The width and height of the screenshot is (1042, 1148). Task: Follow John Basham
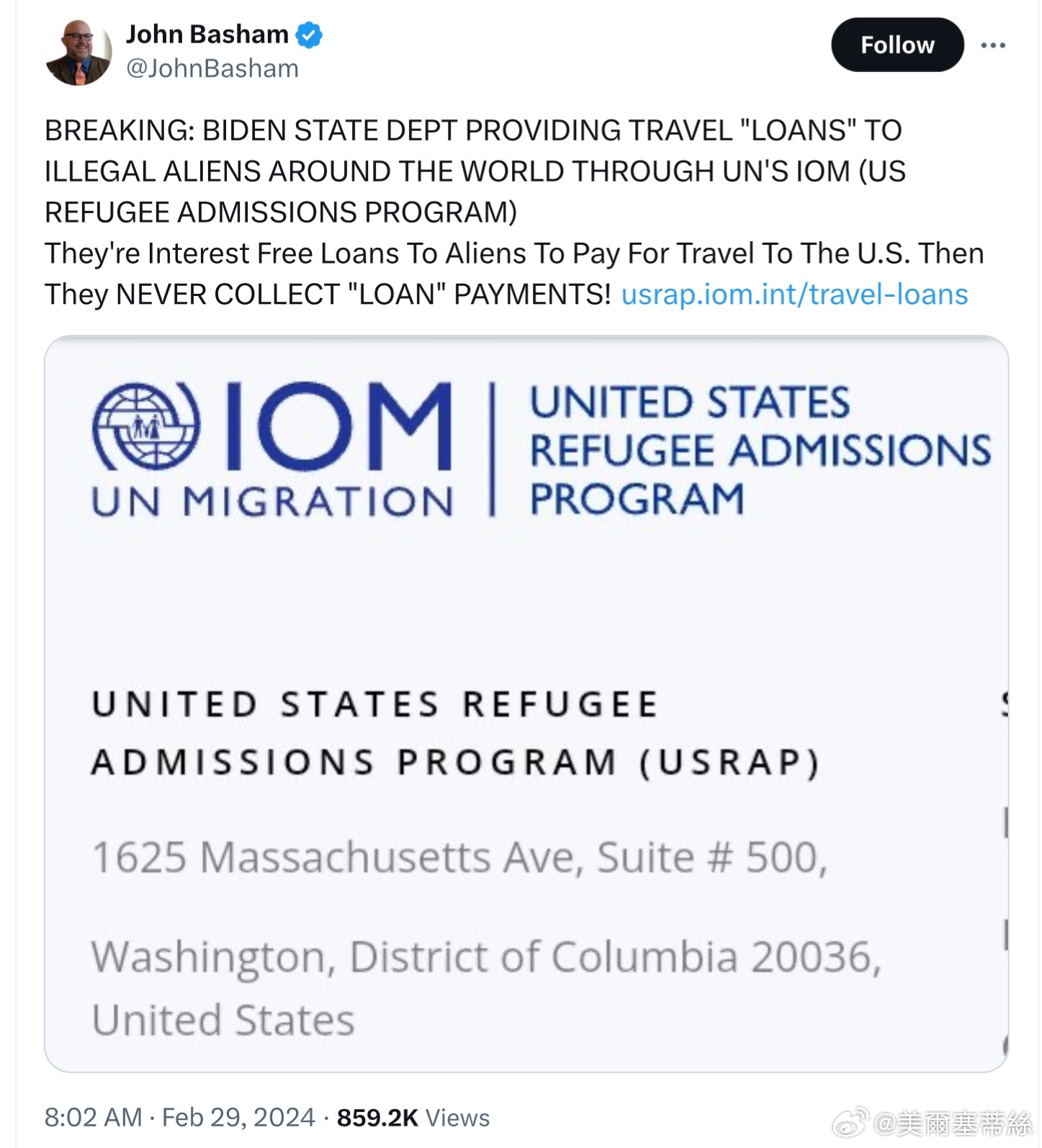click(897, 45)
